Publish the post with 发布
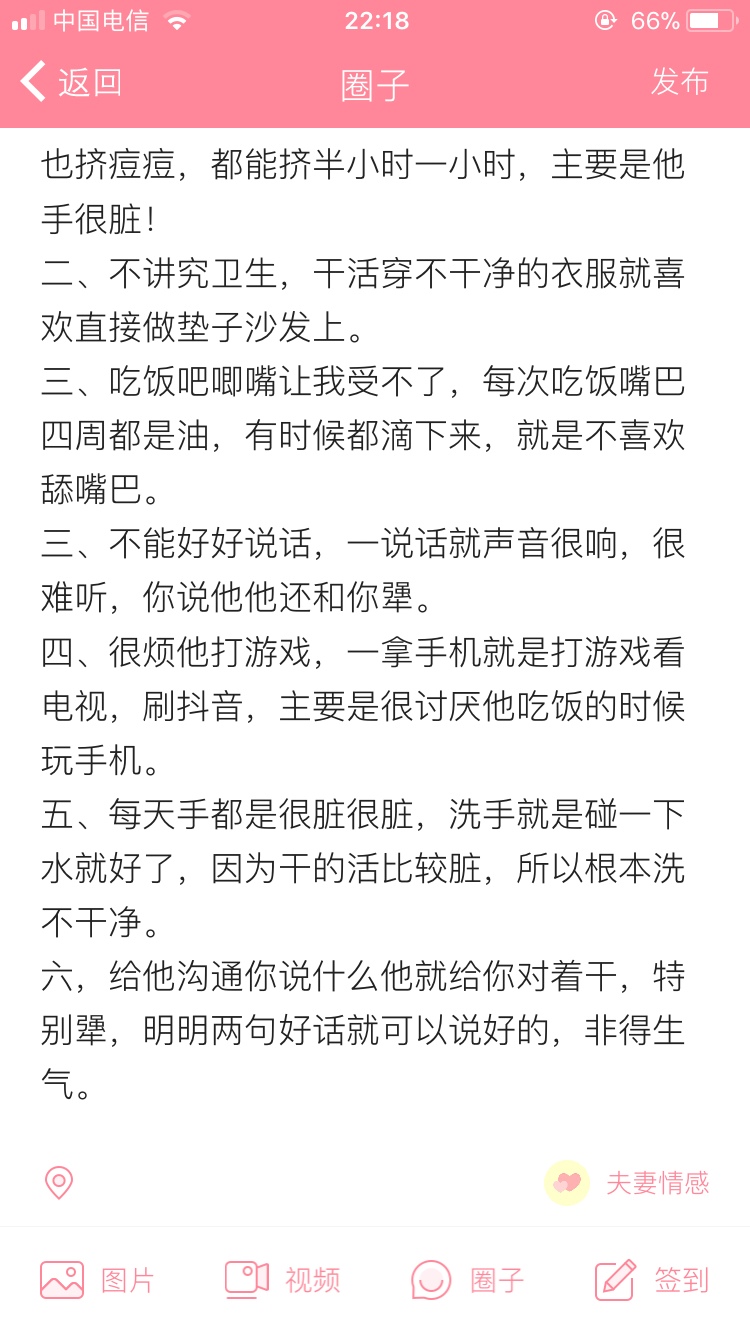Viewport: 750px width, 1334px height. (680, 82)
